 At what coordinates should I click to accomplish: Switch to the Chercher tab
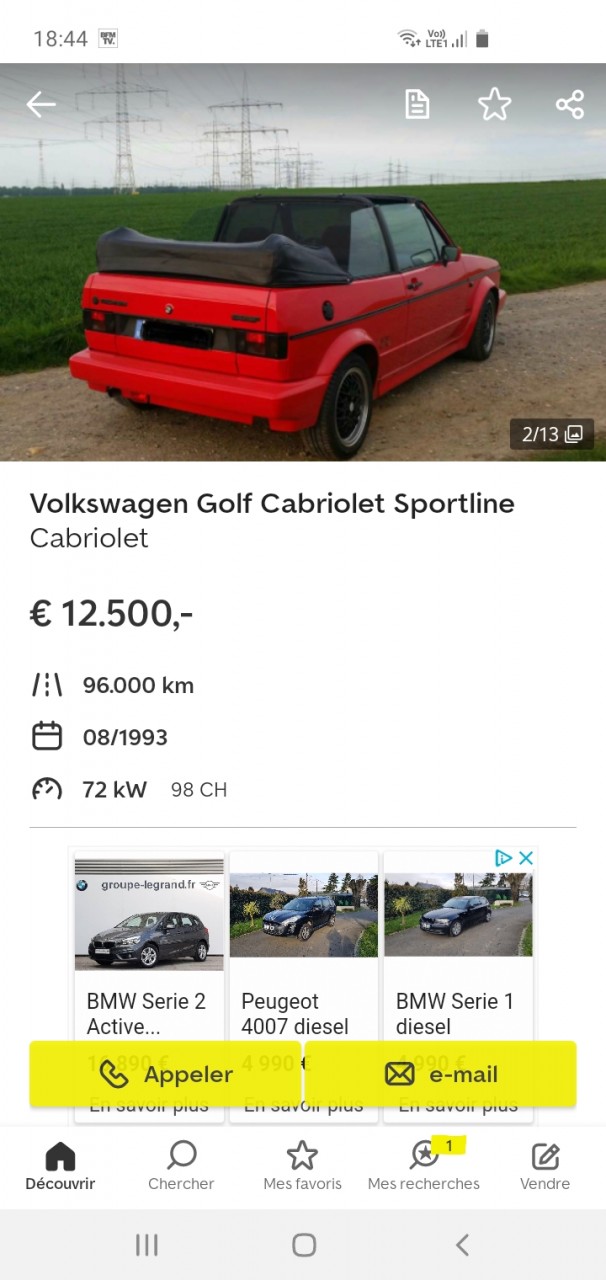(x=181, y=1168)
